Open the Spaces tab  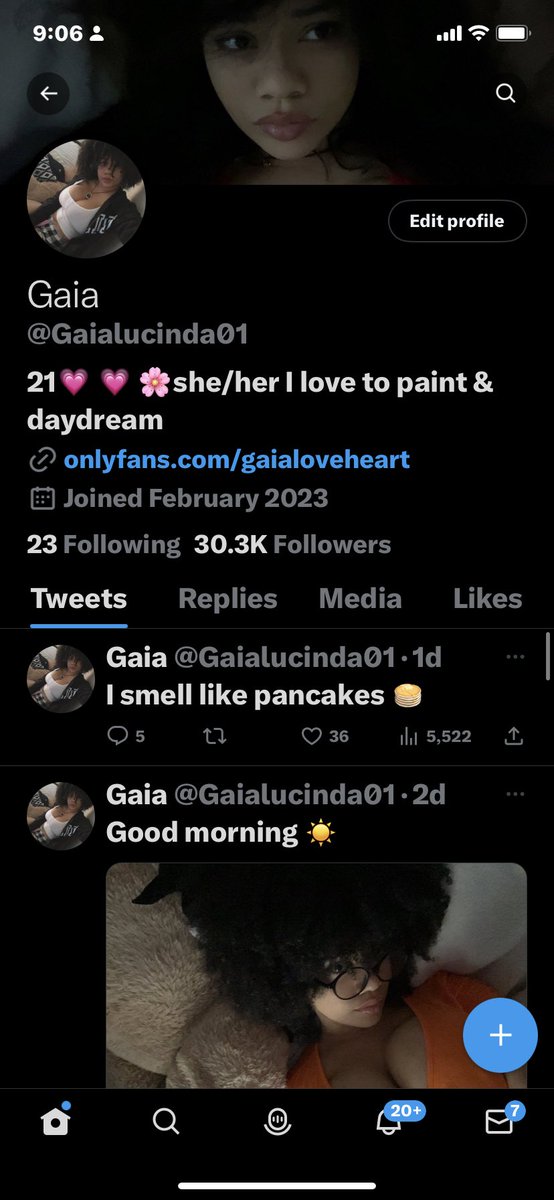277,1122
